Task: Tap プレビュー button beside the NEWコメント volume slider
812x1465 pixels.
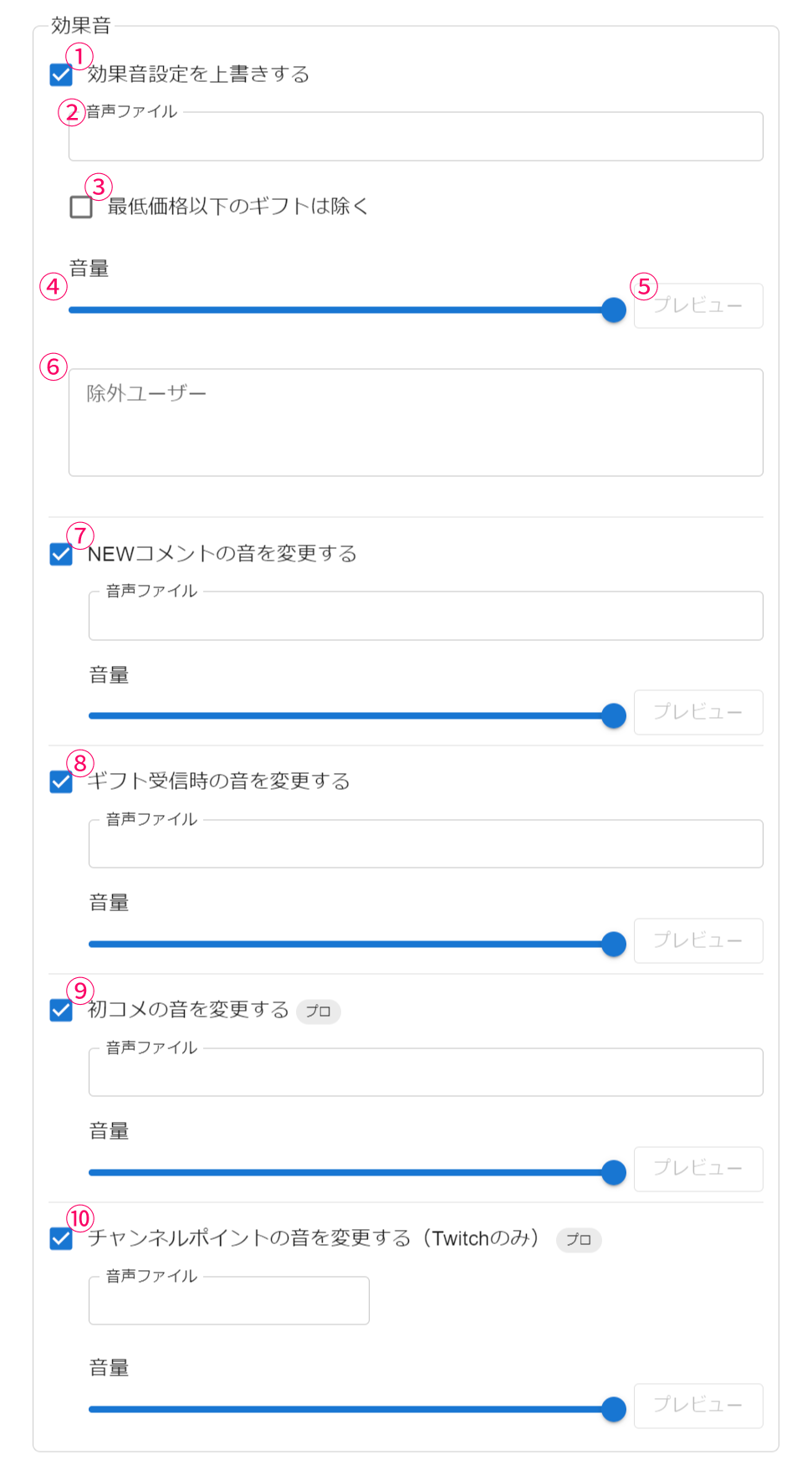Action: click(697, 713)
